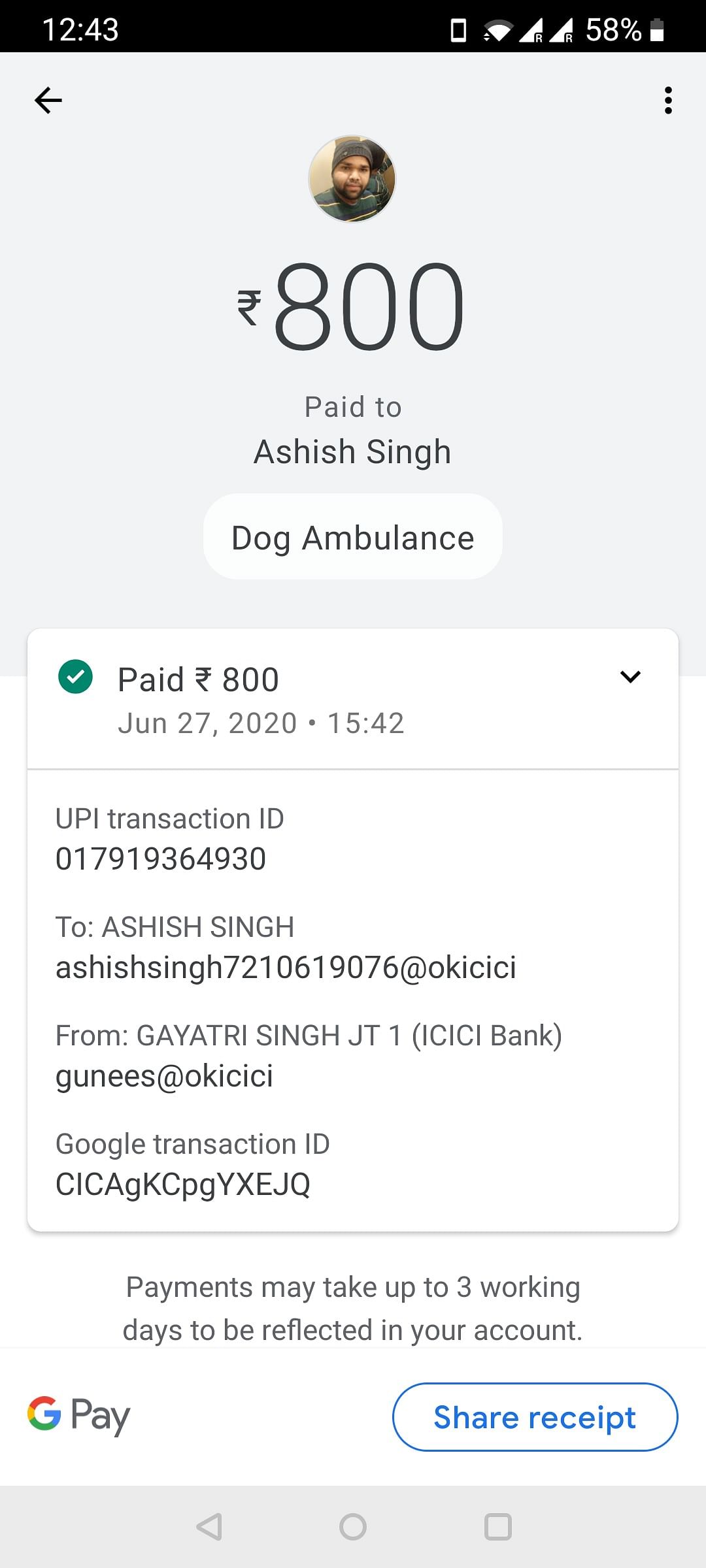The height and width of the screenshot is (1568, 706).
Task: Open recent apps from navigation bar
Action: (497, 1527)
